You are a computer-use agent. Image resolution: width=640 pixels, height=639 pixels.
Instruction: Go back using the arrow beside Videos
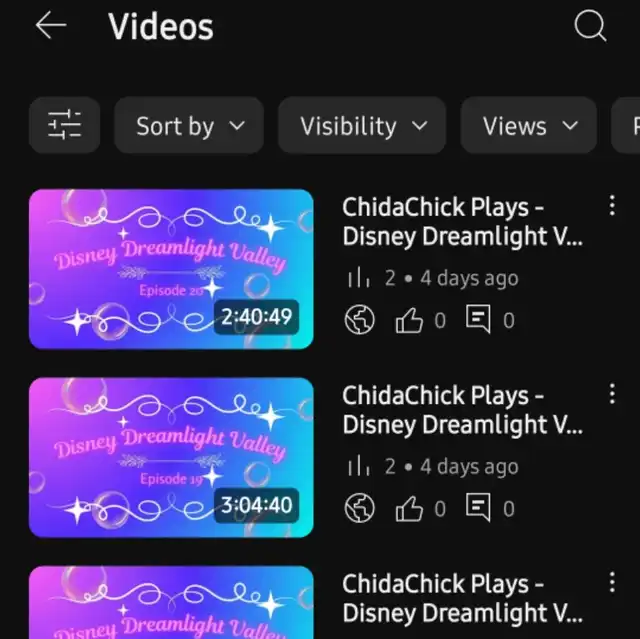point(50,27)
